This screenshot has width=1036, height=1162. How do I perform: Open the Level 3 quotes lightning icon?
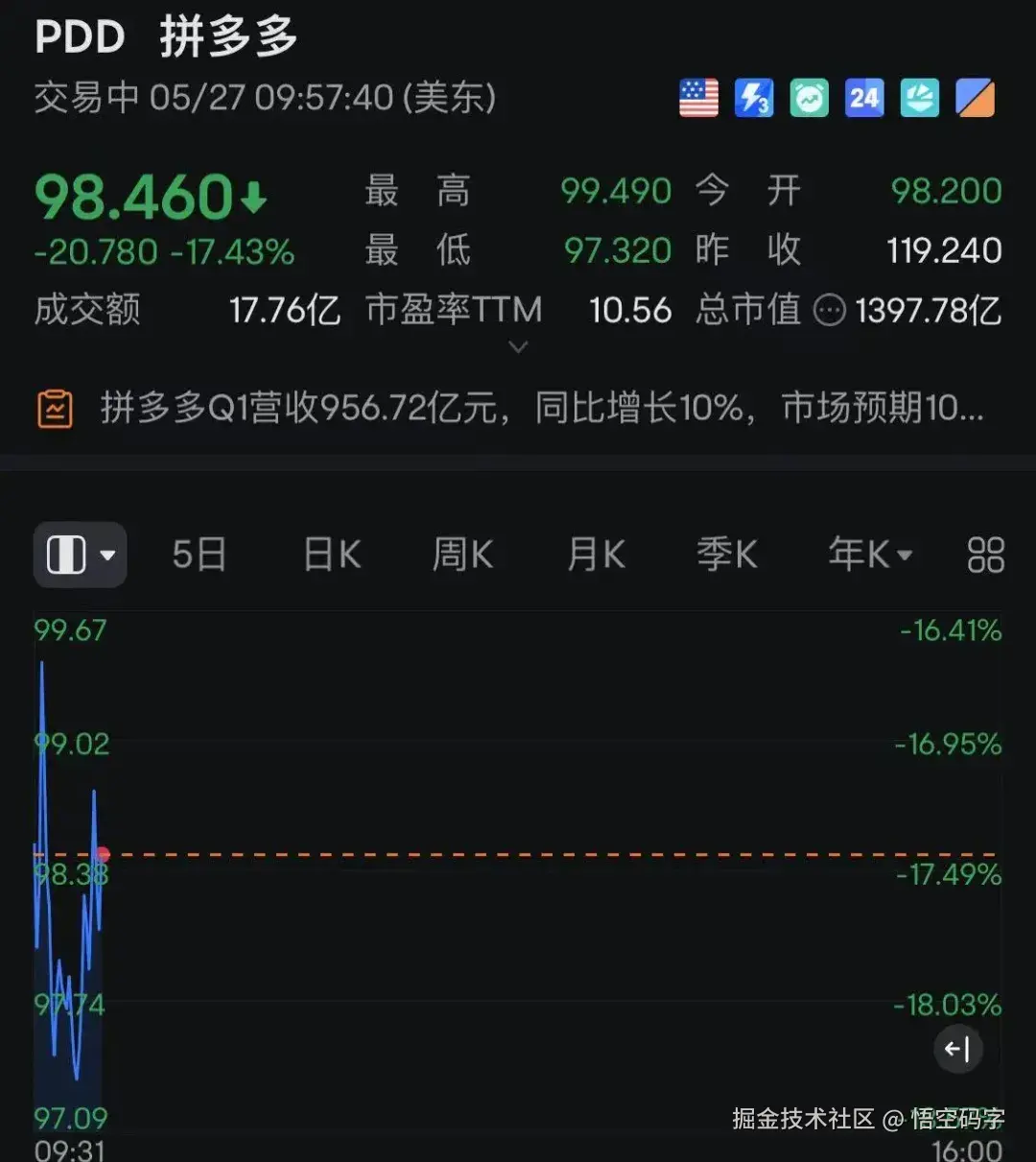click(x=753, y=98)
